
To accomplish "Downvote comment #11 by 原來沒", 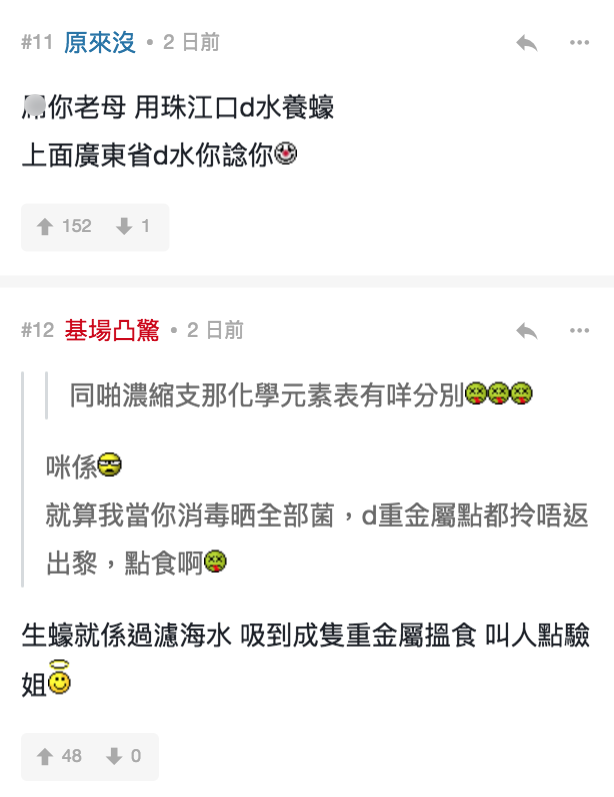I will coord(132,227).
